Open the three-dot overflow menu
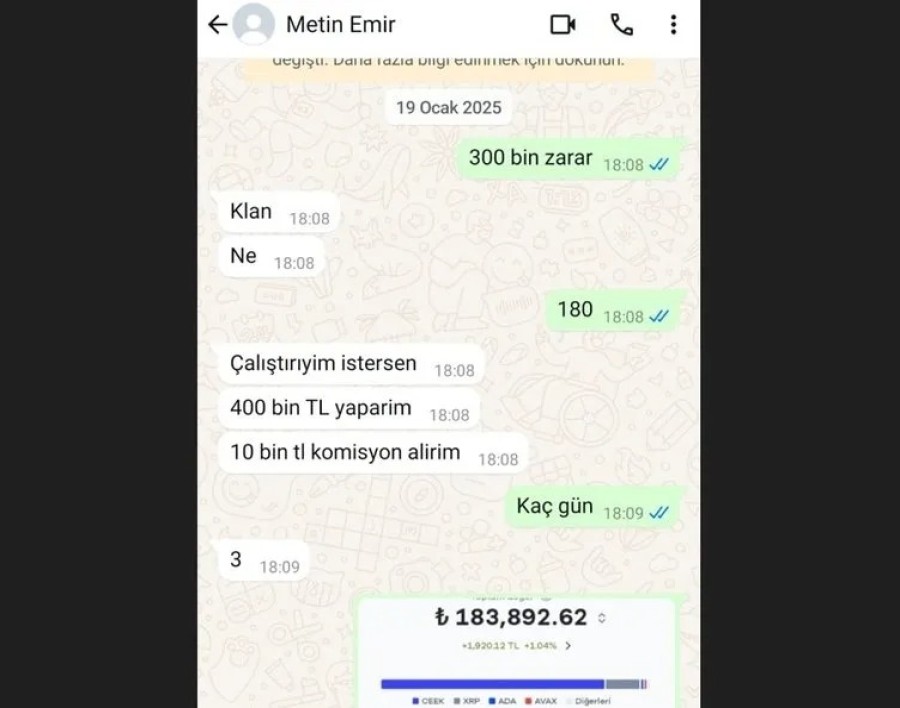Image resolution: width=900 pixels, height=708 pixels. tap(673, 25)
